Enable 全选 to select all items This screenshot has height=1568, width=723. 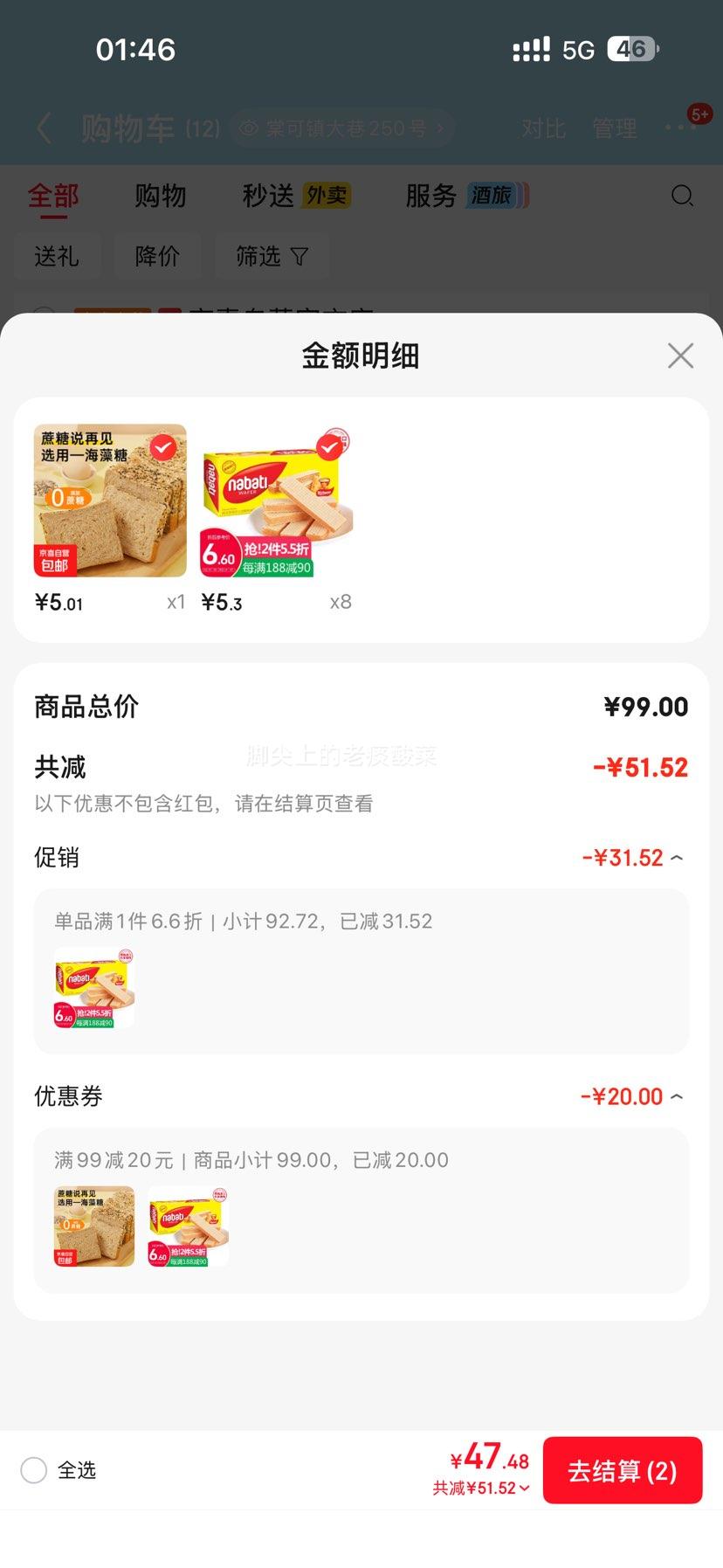pos(34,1470)
